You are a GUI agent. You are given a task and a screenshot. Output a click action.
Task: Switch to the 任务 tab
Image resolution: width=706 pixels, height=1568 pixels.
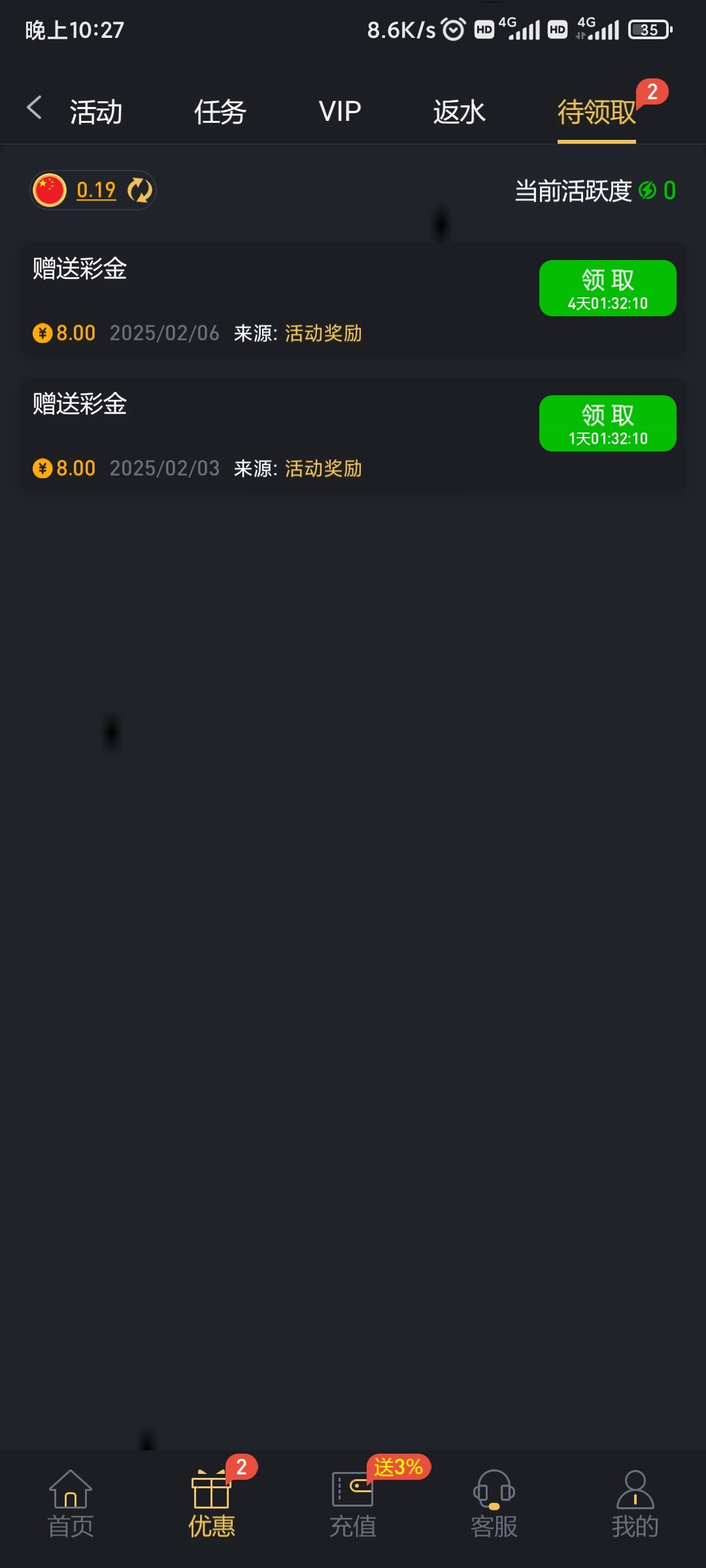(220, 112)
